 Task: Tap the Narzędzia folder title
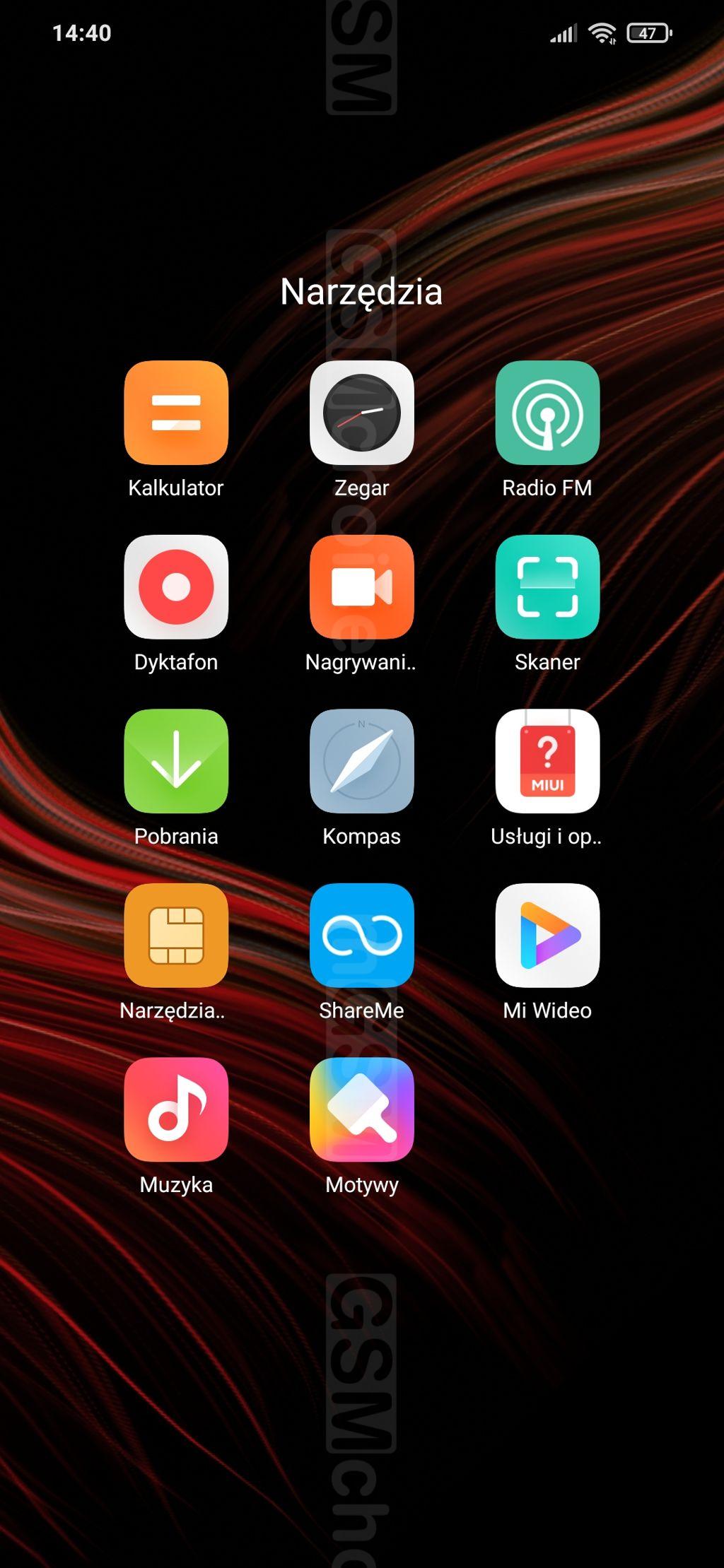(361, 292)
